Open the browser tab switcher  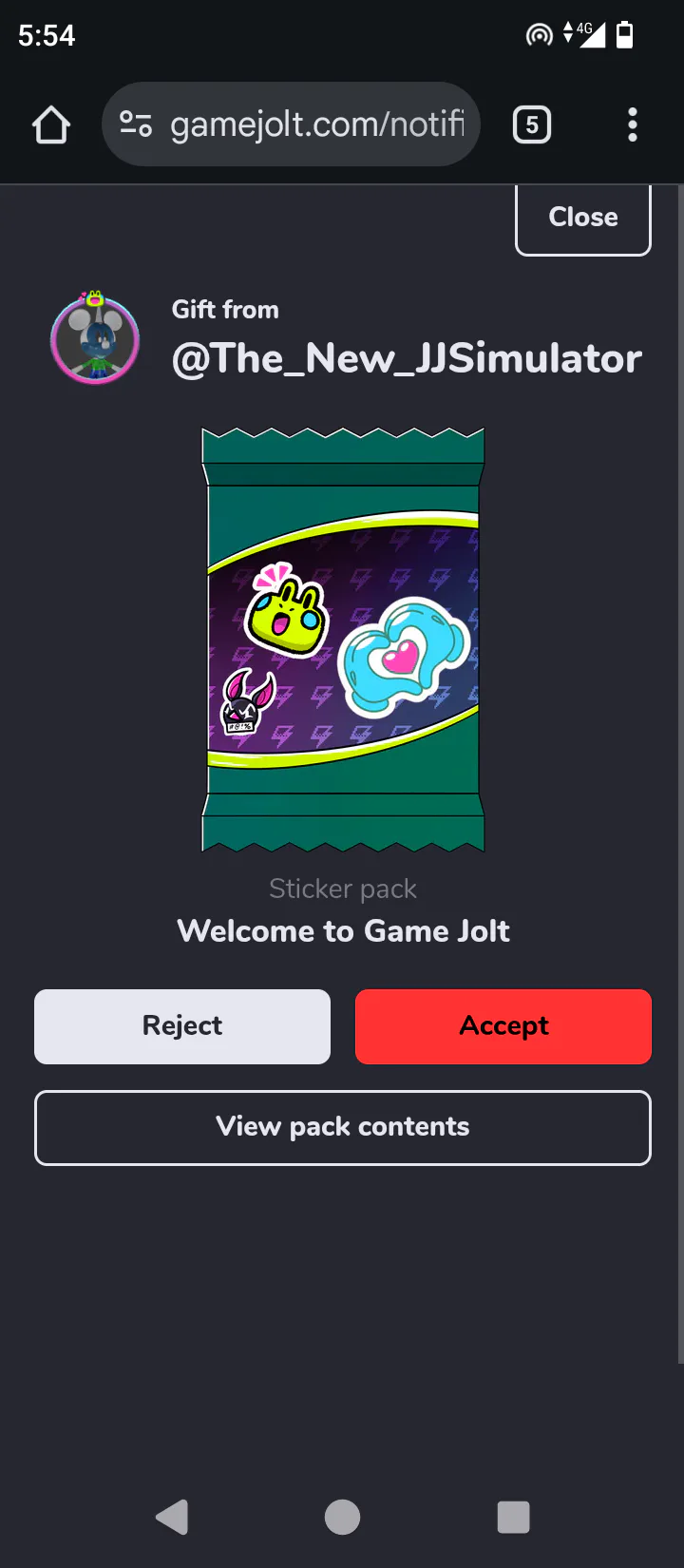click(532, 124)
